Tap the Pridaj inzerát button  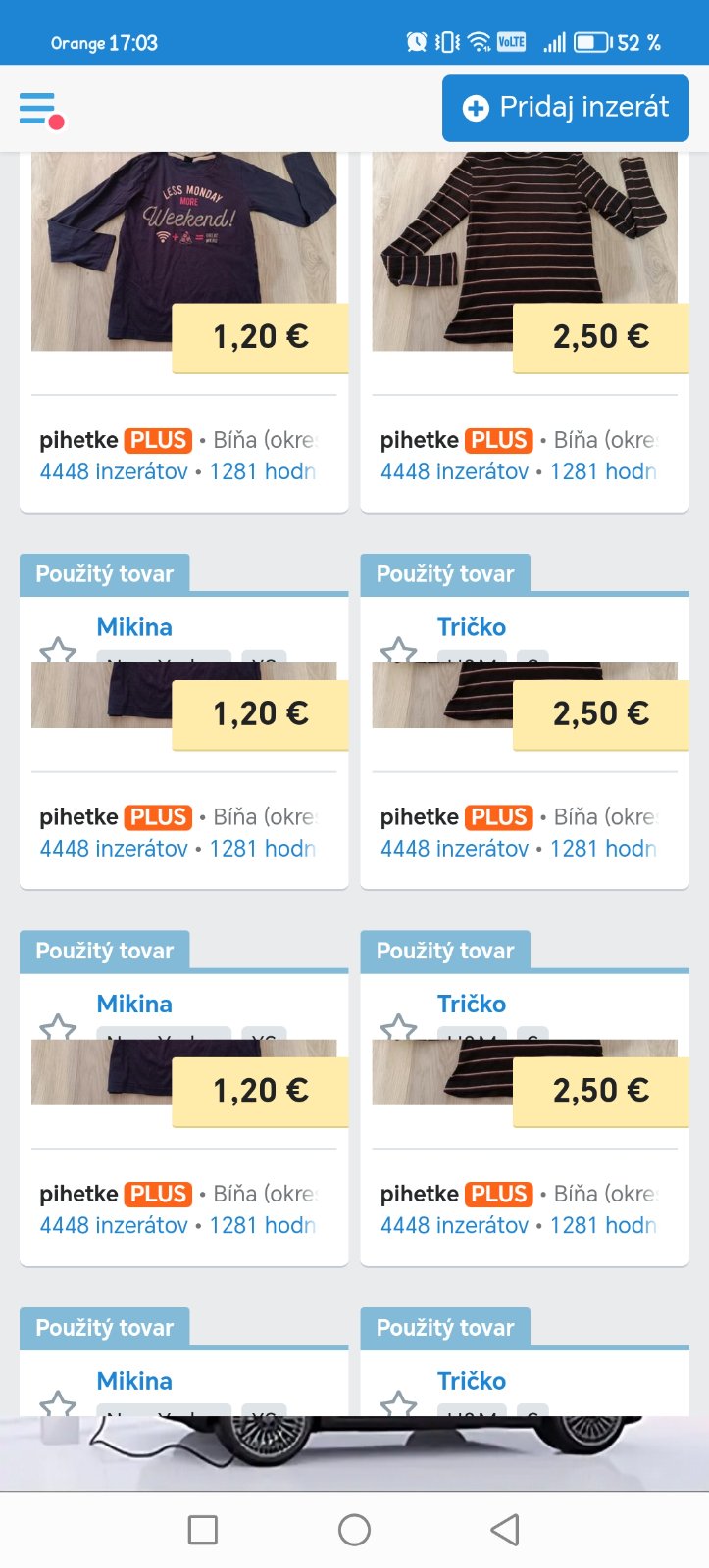[565, 108]
